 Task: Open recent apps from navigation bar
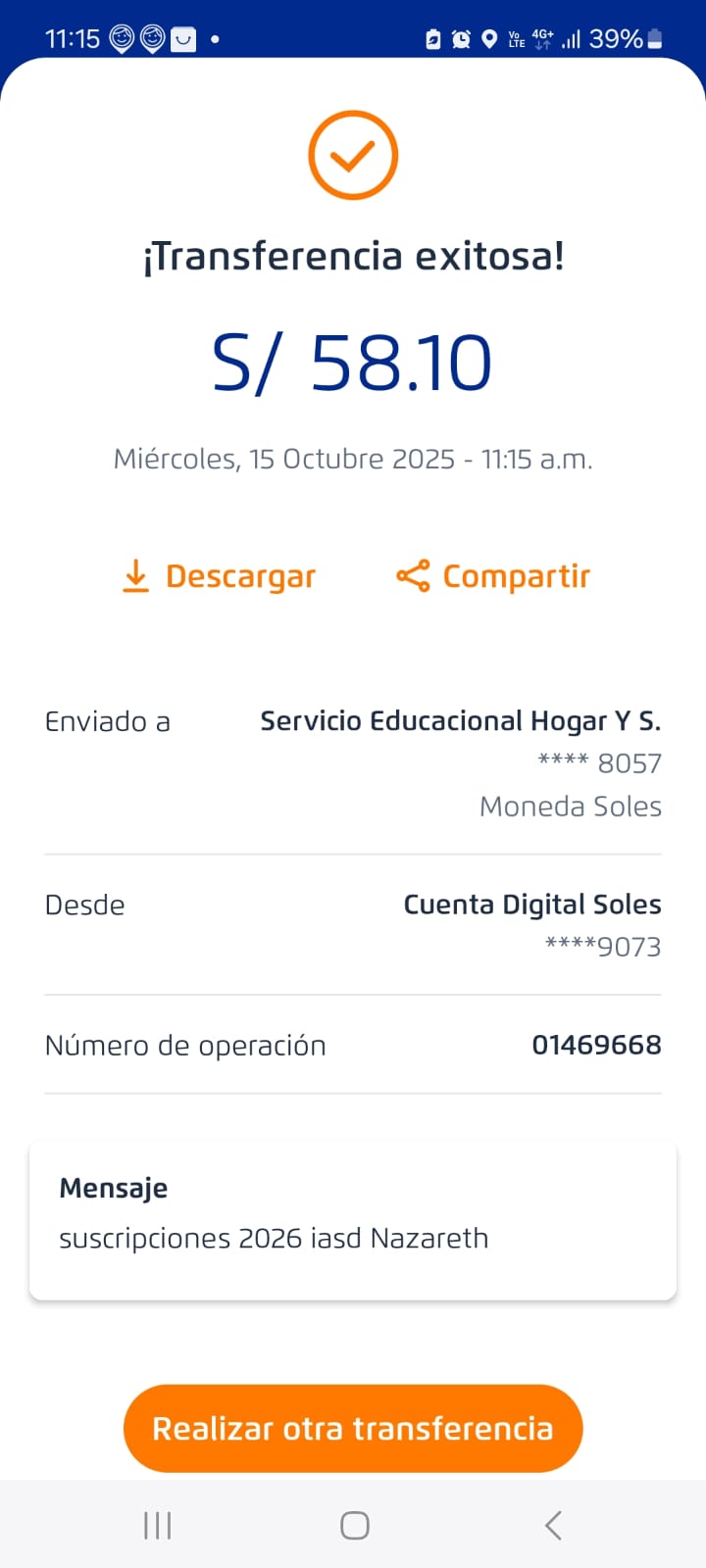[x=157, y=1525]
